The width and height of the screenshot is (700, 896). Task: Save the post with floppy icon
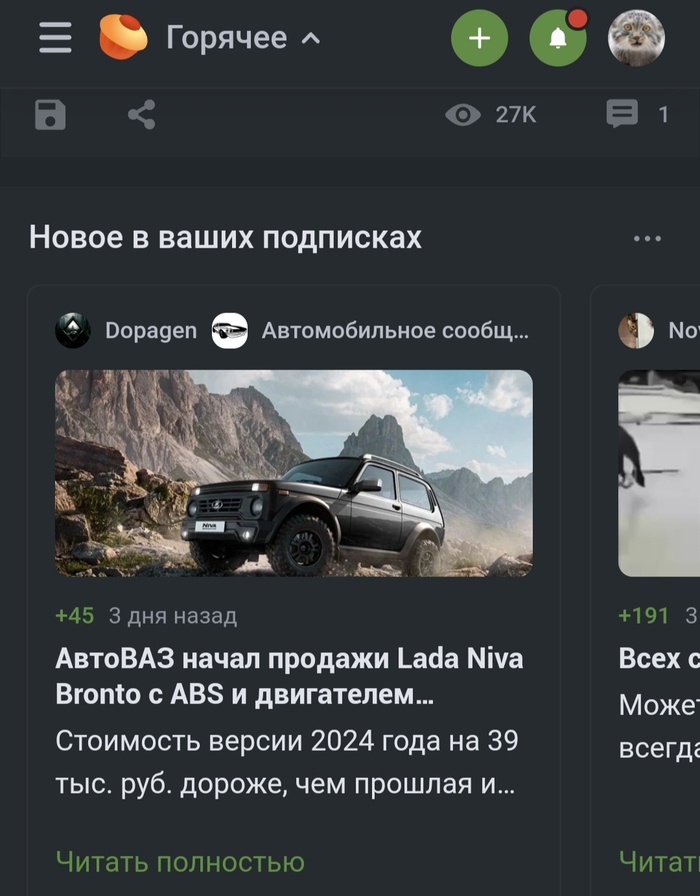pyautogui.click(x=50, y=115)
